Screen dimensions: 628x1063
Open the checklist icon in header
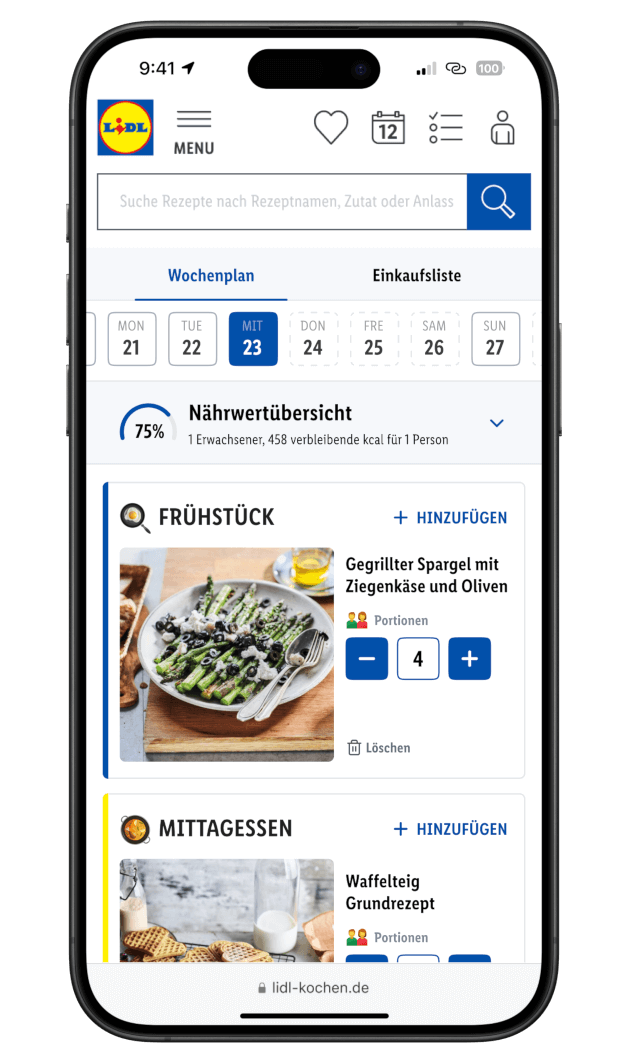[445, 128]
